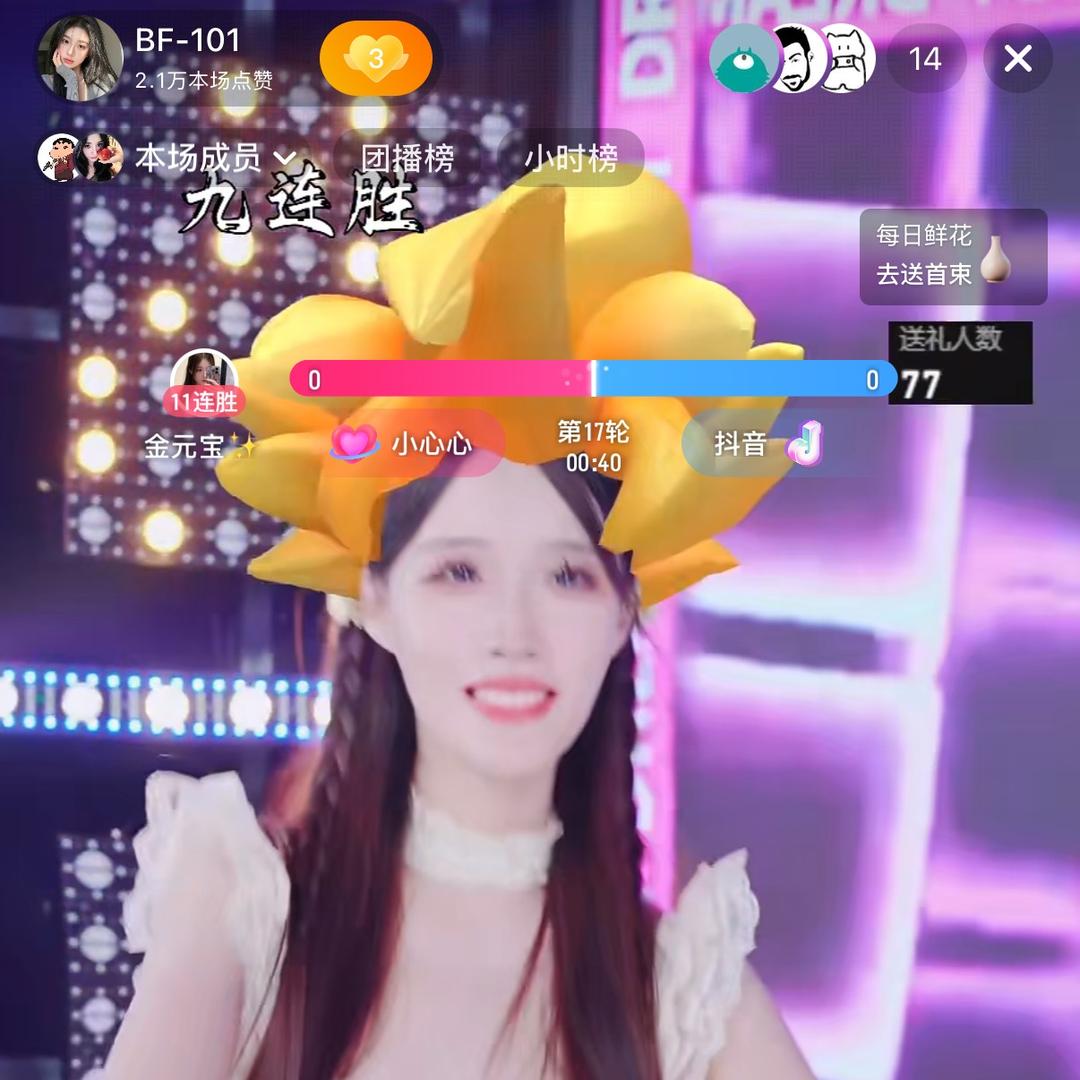Open the PK score bar details
Viewport: 1080px width, 1080px height.
coord(592,379)
